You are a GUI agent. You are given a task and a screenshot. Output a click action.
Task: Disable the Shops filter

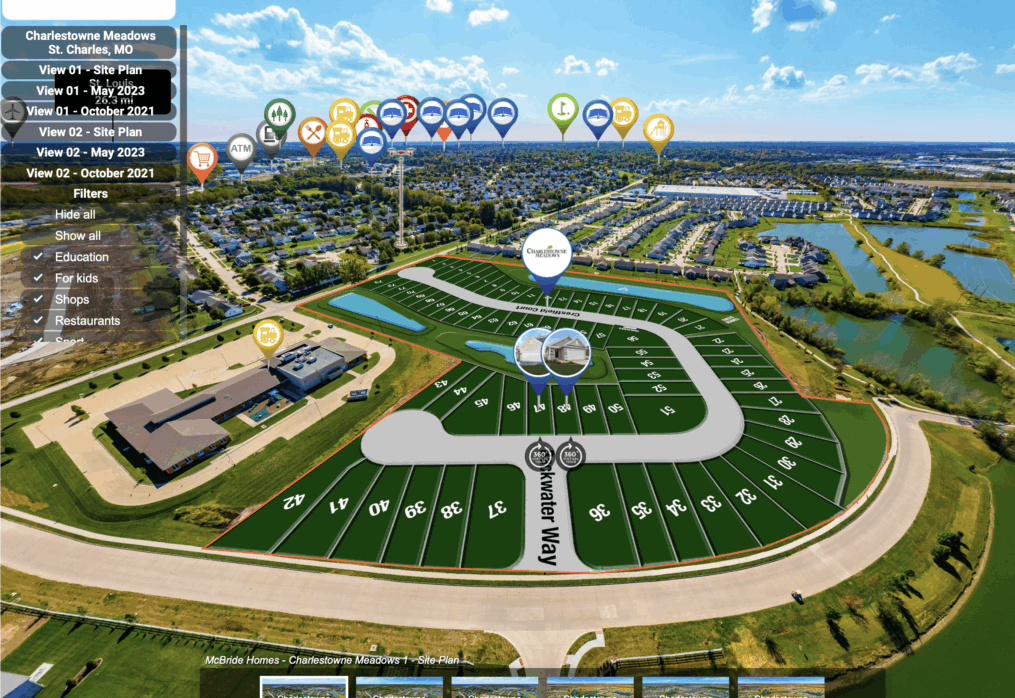pos(38,299)
